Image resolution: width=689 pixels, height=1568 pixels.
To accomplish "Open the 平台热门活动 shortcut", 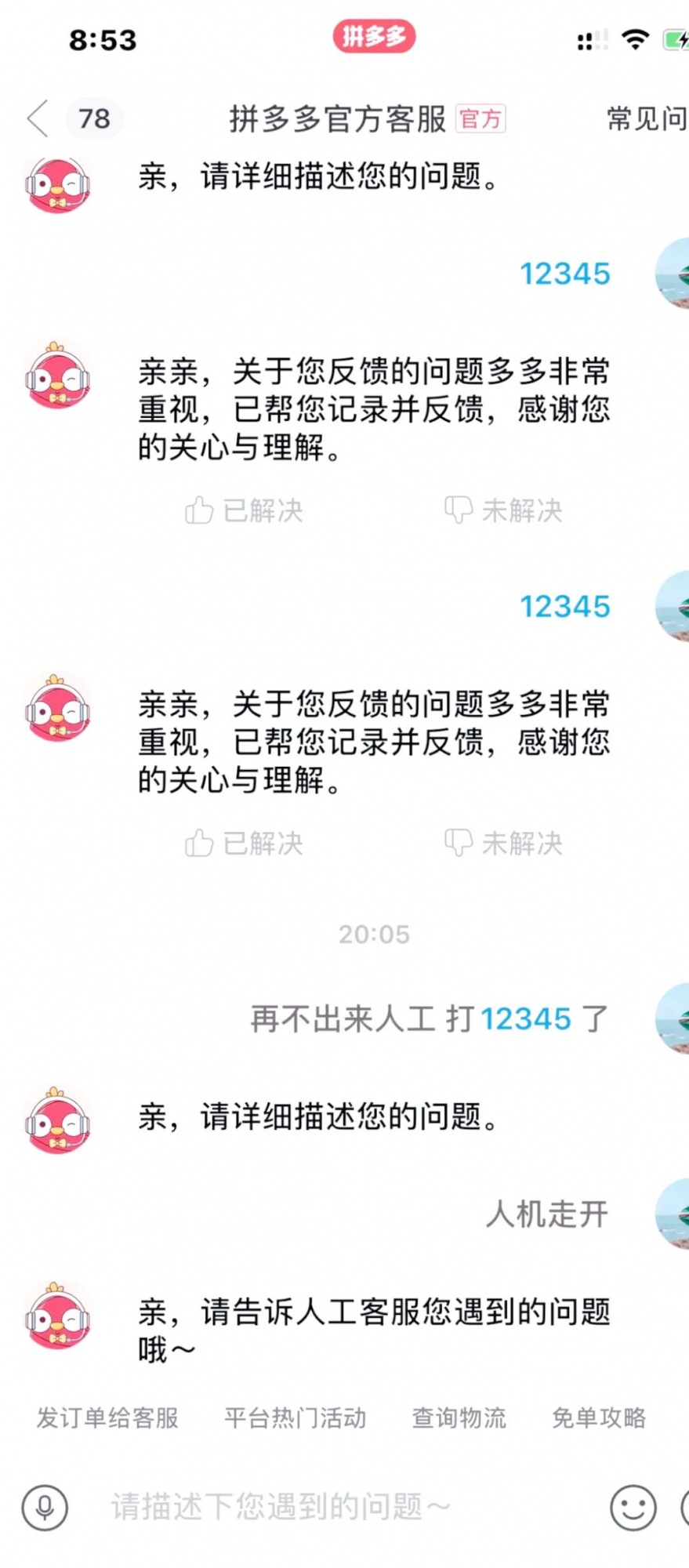I will coord(295,1417).
